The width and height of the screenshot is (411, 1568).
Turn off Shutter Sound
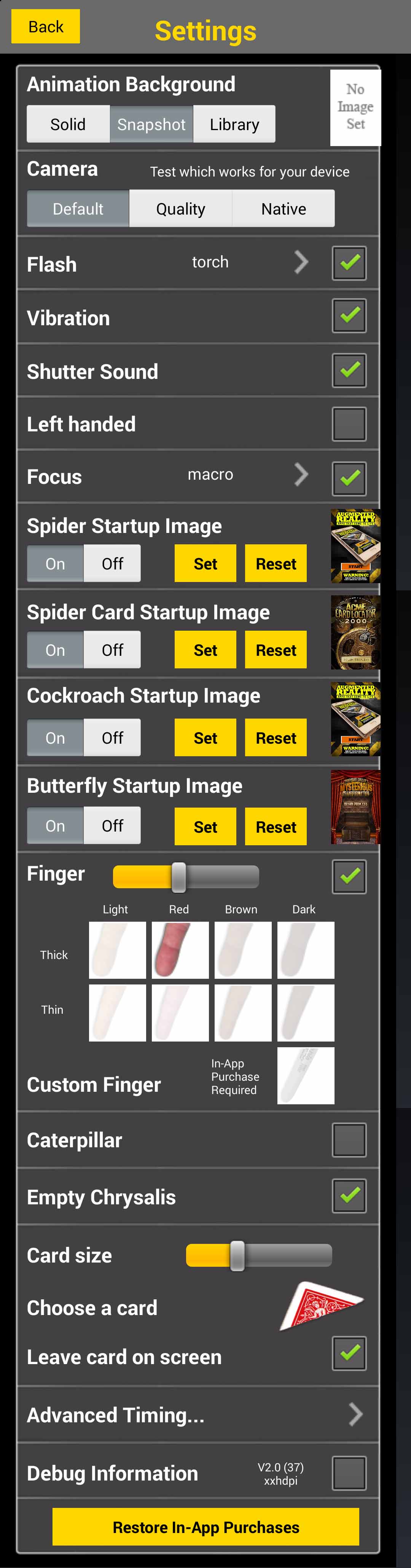349,370
